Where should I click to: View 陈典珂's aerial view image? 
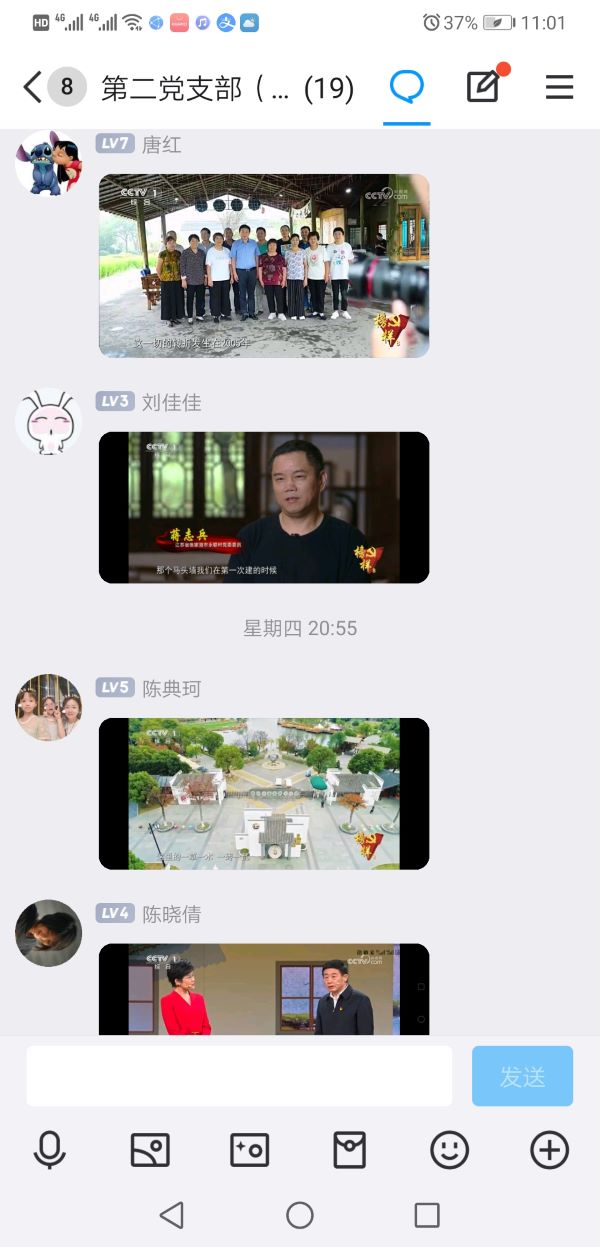(x=264, y=793)
